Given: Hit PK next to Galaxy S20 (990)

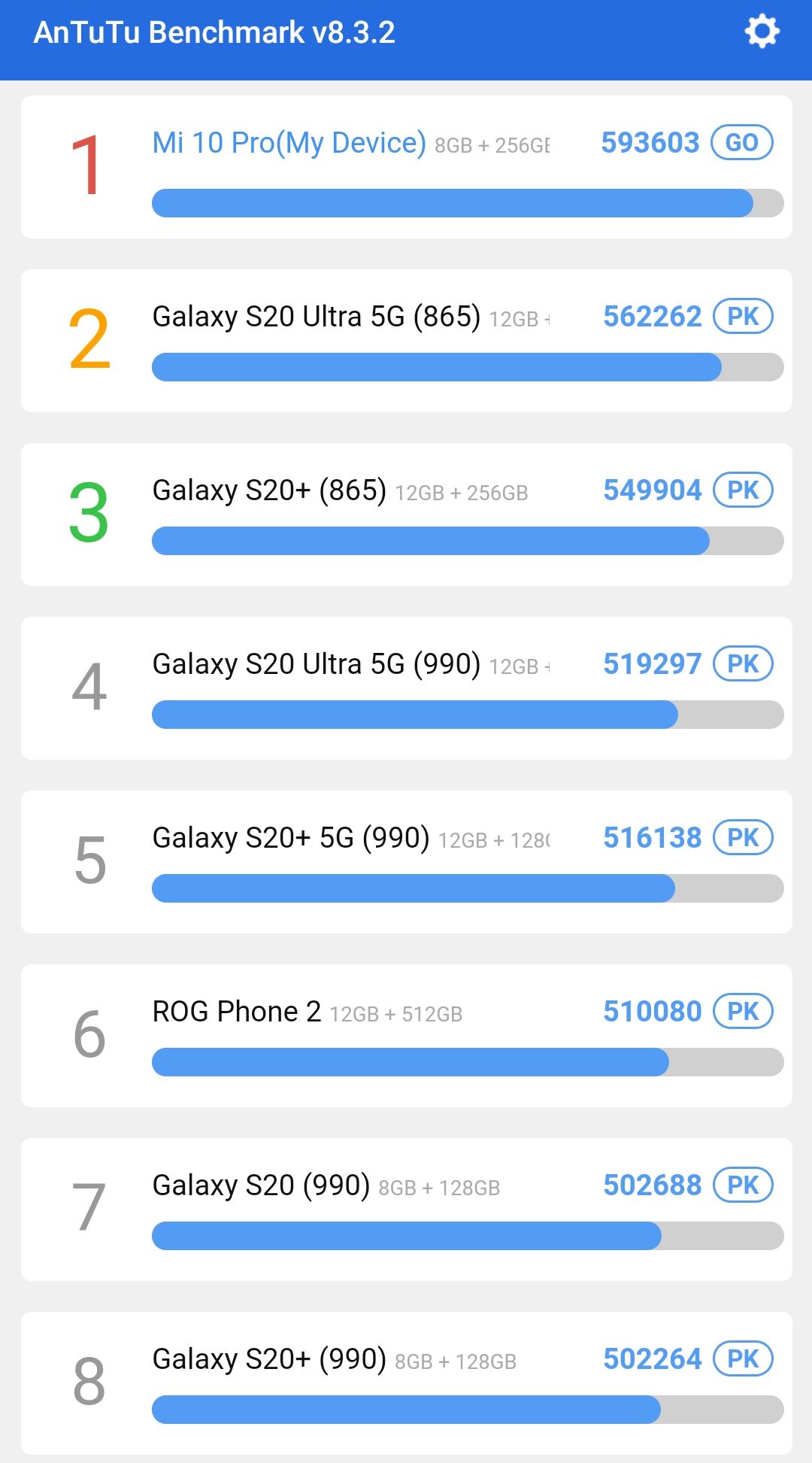Looking at the screenshot, I should pyautogui.click(x=742, y=1185).
